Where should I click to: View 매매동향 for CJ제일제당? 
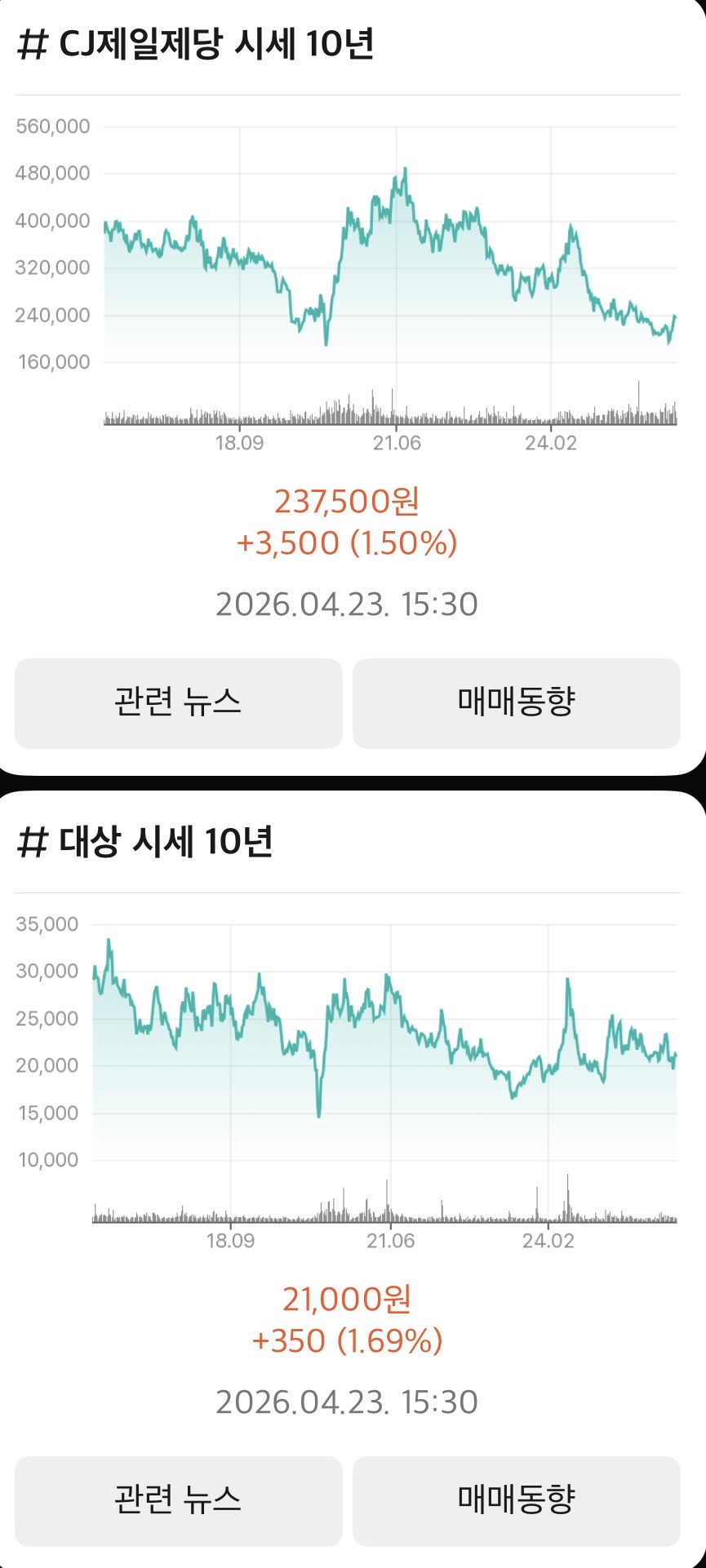[516, 702]
